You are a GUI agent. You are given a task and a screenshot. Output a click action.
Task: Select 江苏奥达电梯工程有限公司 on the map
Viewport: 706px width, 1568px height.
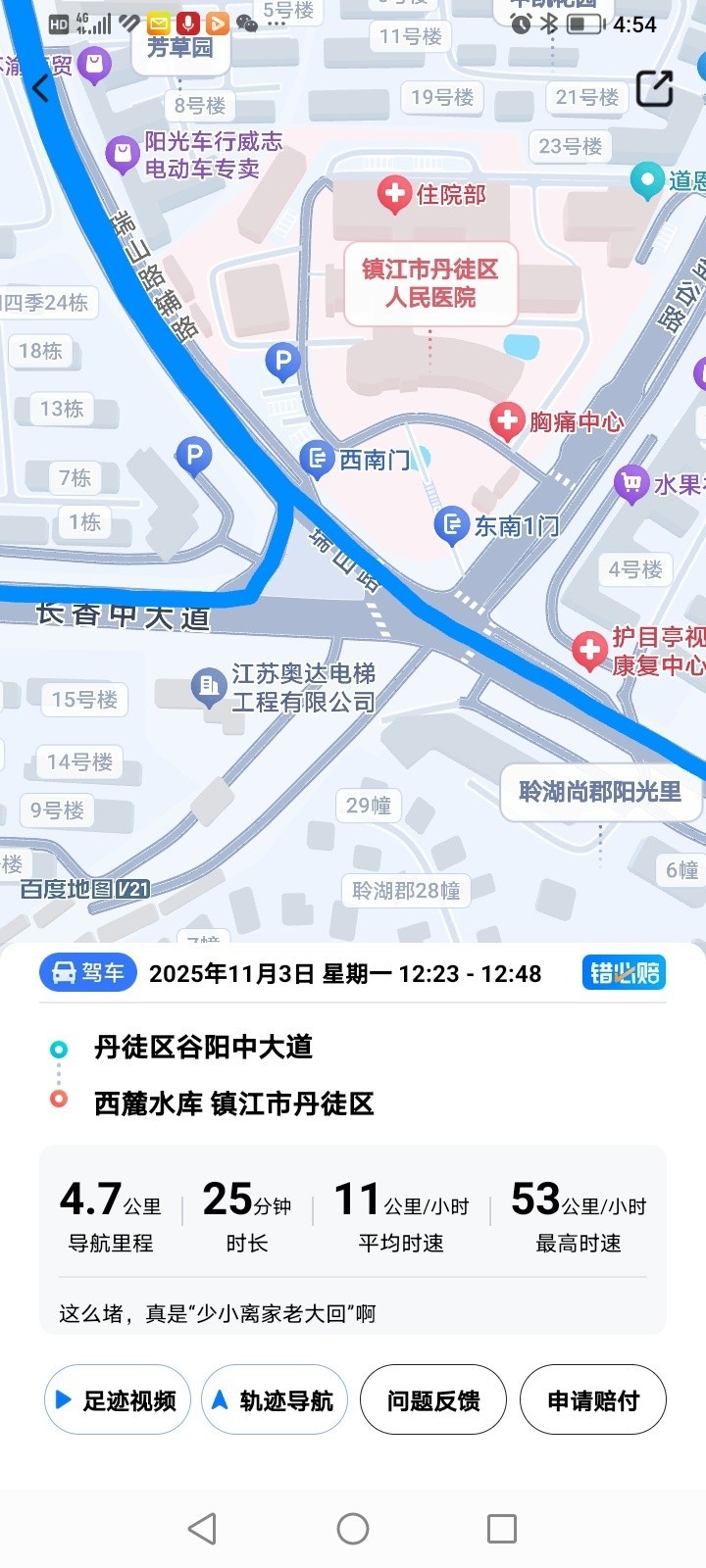pyautogui.click(x=209, y=687)
